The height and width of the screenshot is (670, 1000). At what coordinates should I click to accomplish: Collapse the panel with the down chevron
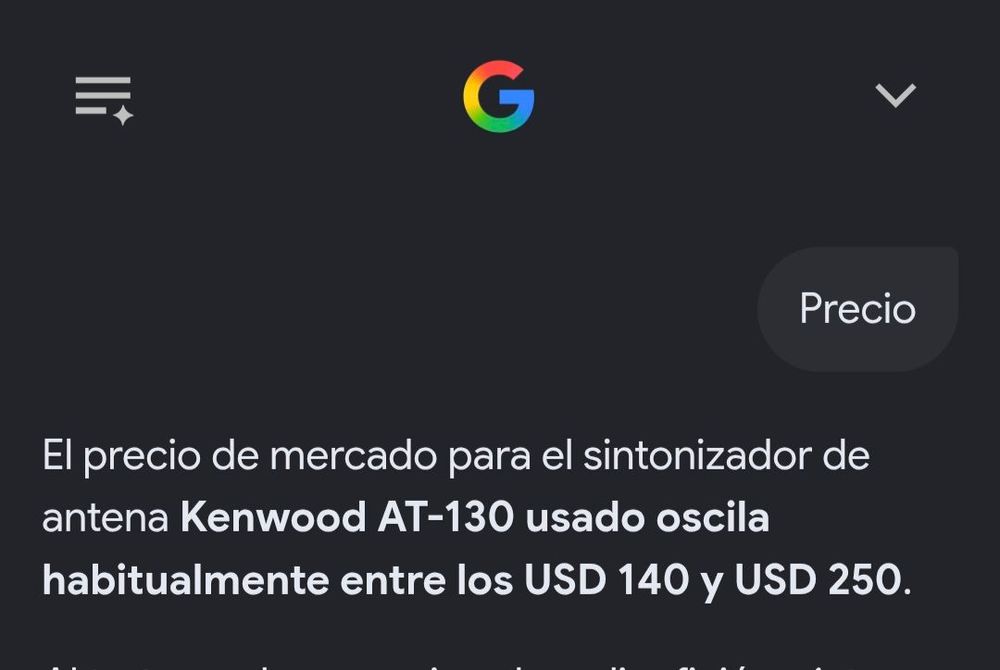coord(895,96)
